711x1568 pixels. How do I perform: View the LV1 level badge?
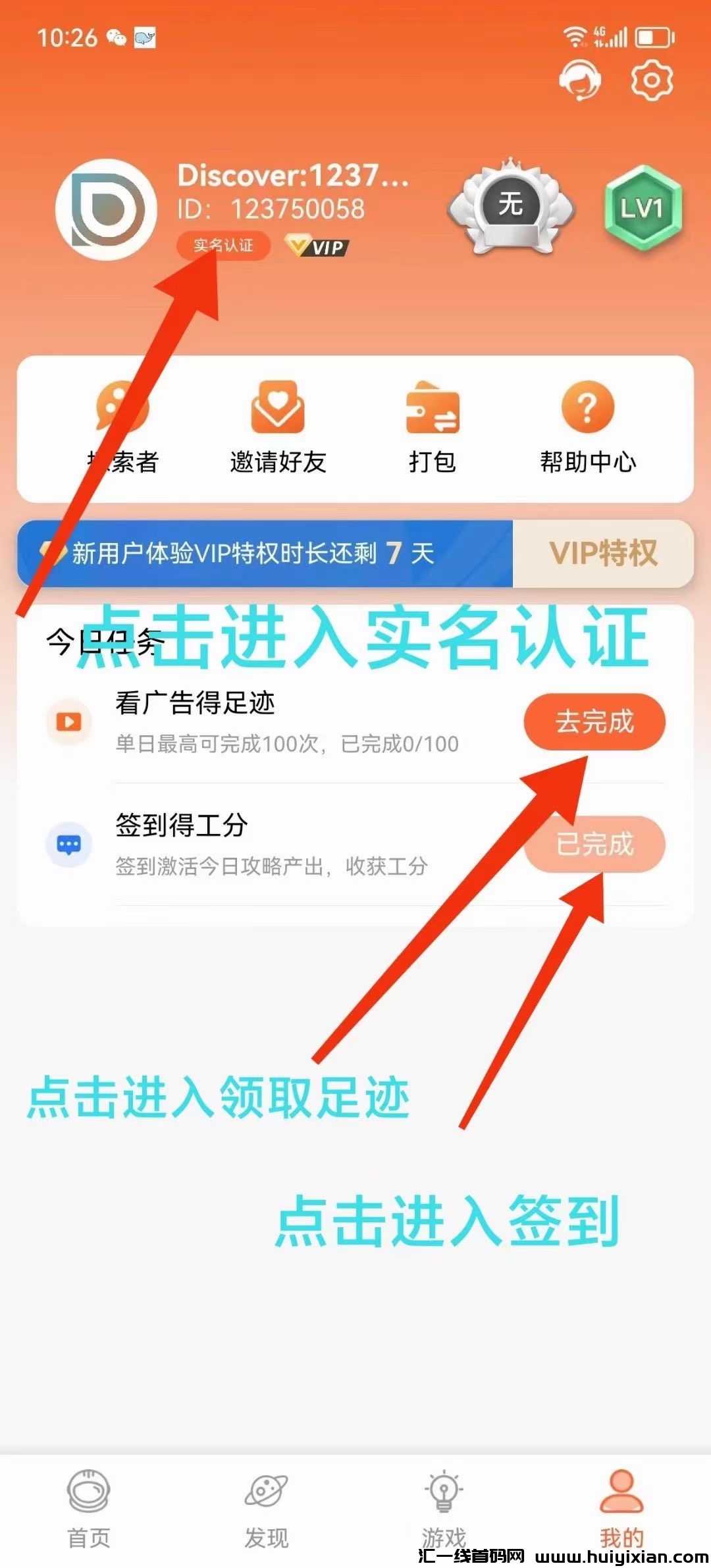643,208
